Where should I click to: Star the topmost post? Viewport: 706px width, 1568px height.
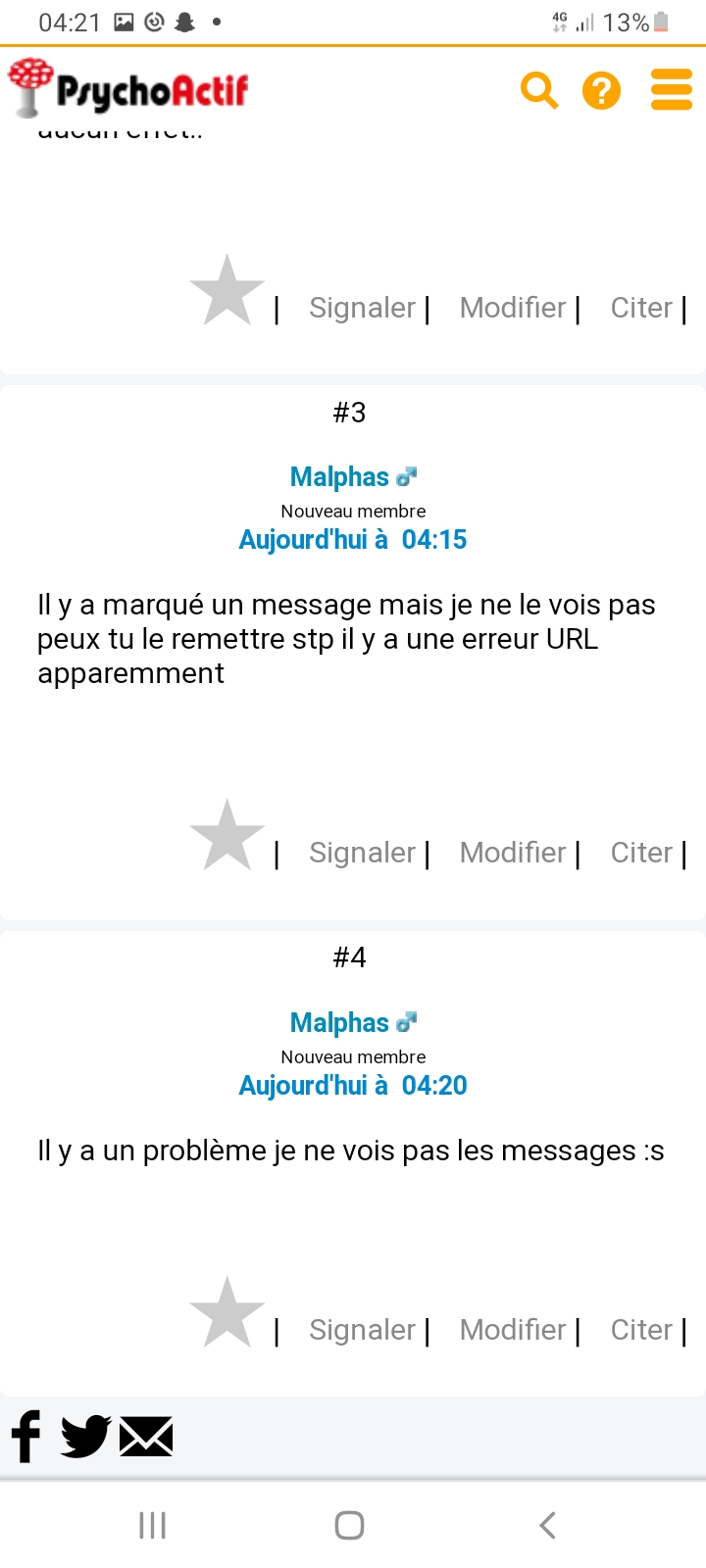227,289
